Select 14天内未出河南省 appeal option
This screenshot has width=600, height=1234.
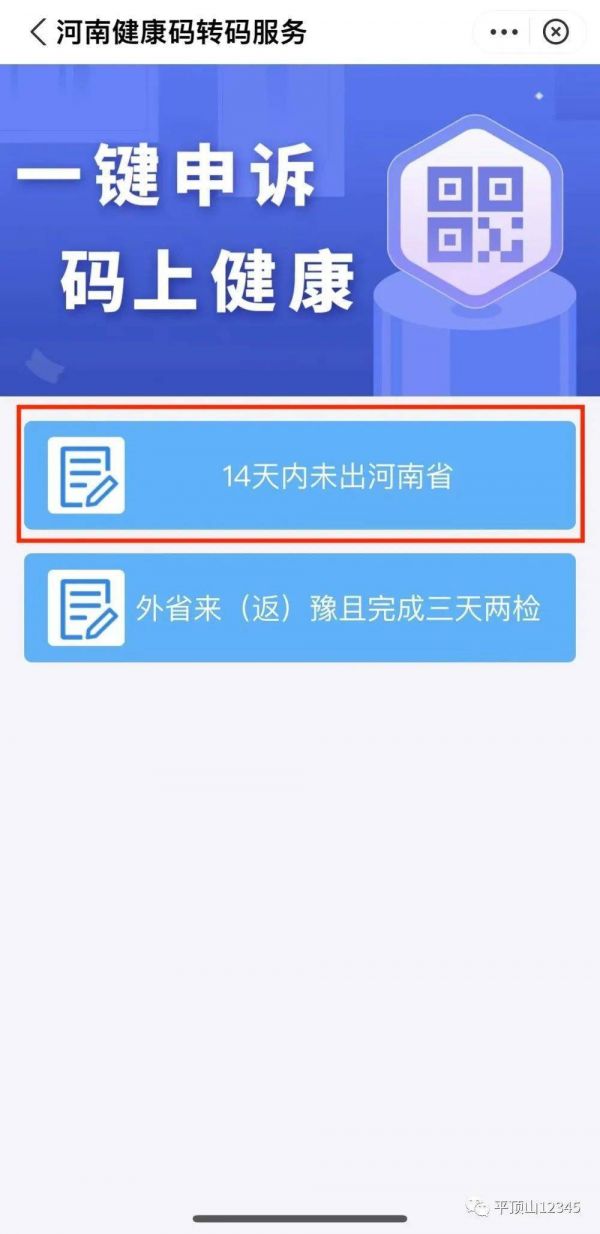300,475
